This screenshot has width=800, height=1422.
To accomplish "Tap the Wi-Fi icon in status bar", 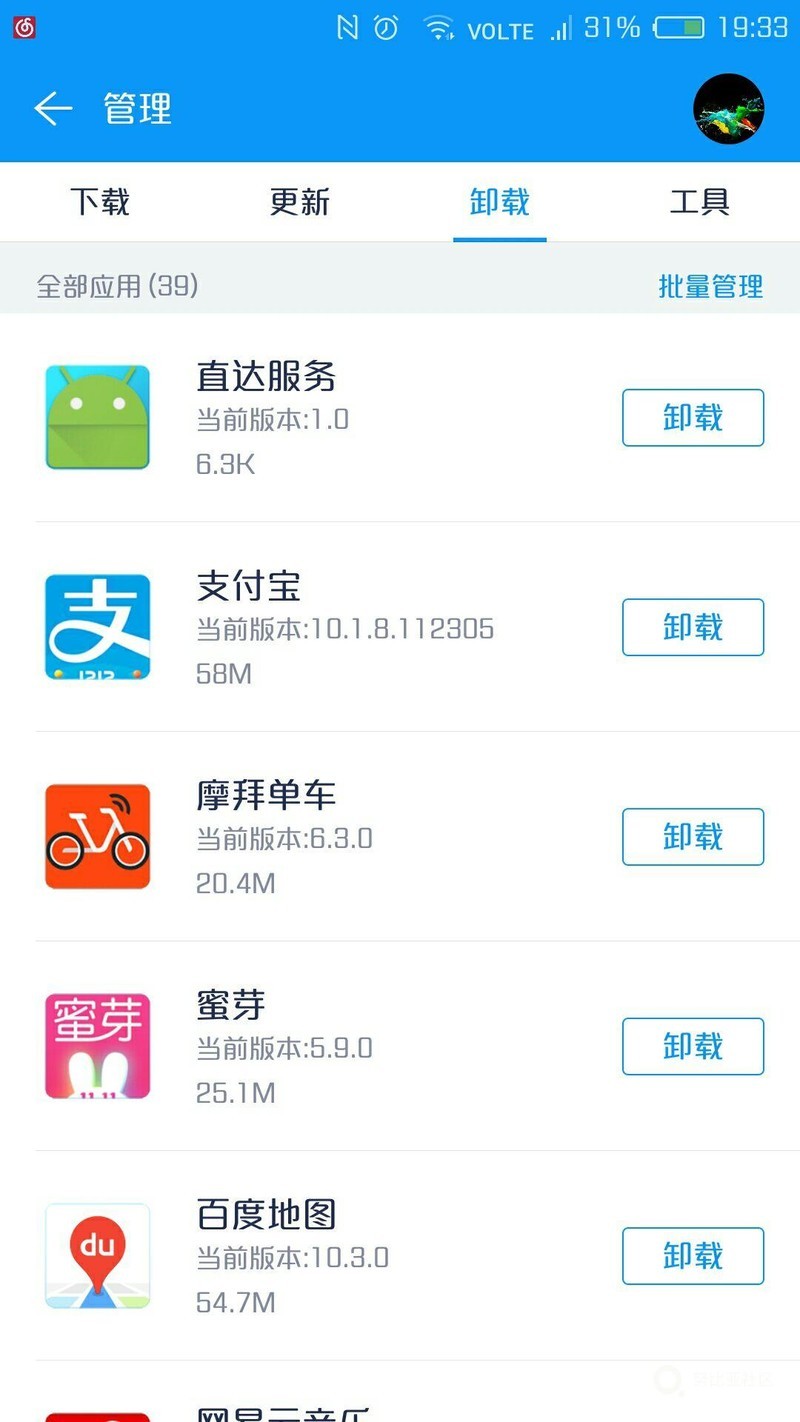I will tap(438, 27).
